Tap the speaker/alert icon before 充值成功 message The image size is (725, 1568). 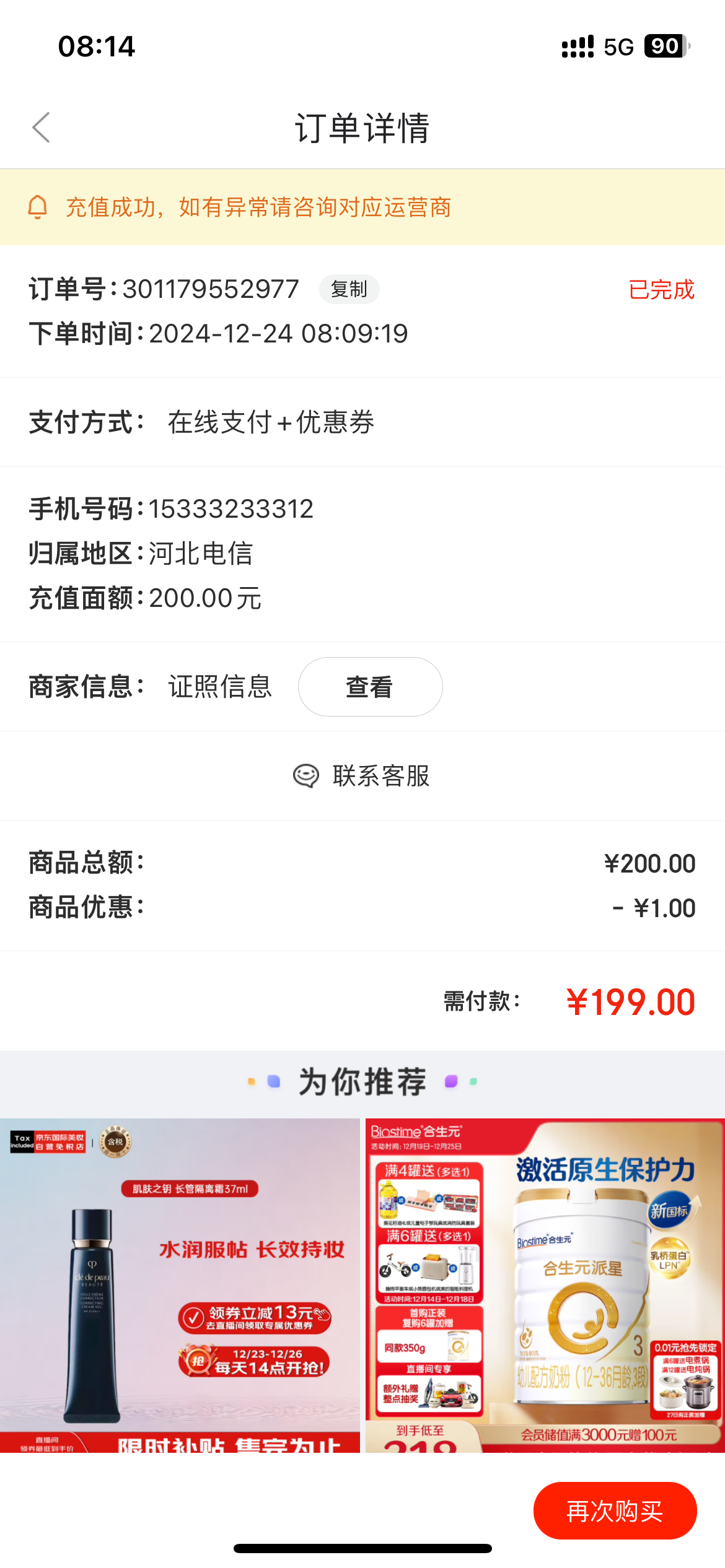pyautogui.click(x=38, y=207)
